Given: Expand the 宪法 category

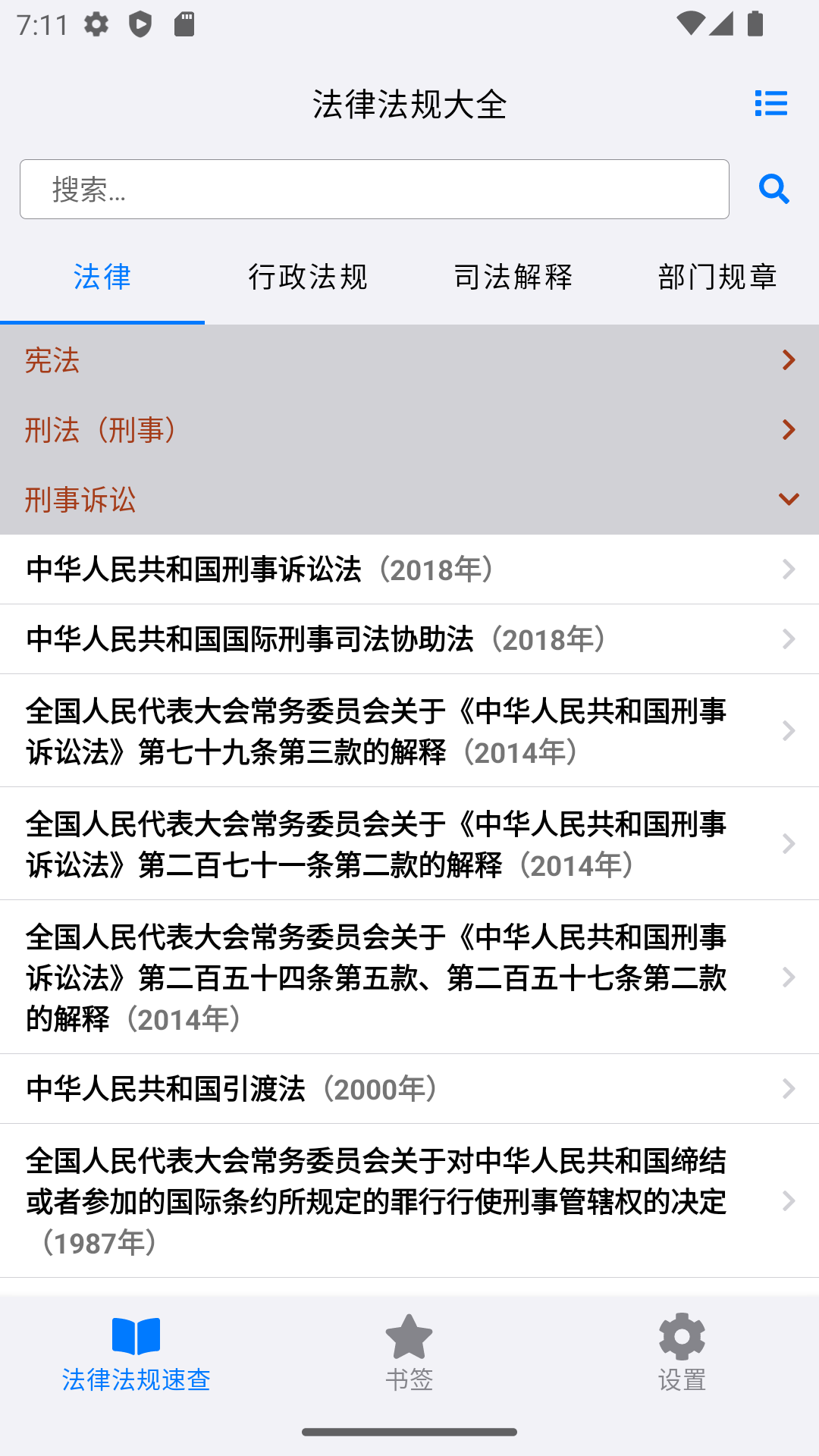Looking at the screenshot, I should 409,362.
